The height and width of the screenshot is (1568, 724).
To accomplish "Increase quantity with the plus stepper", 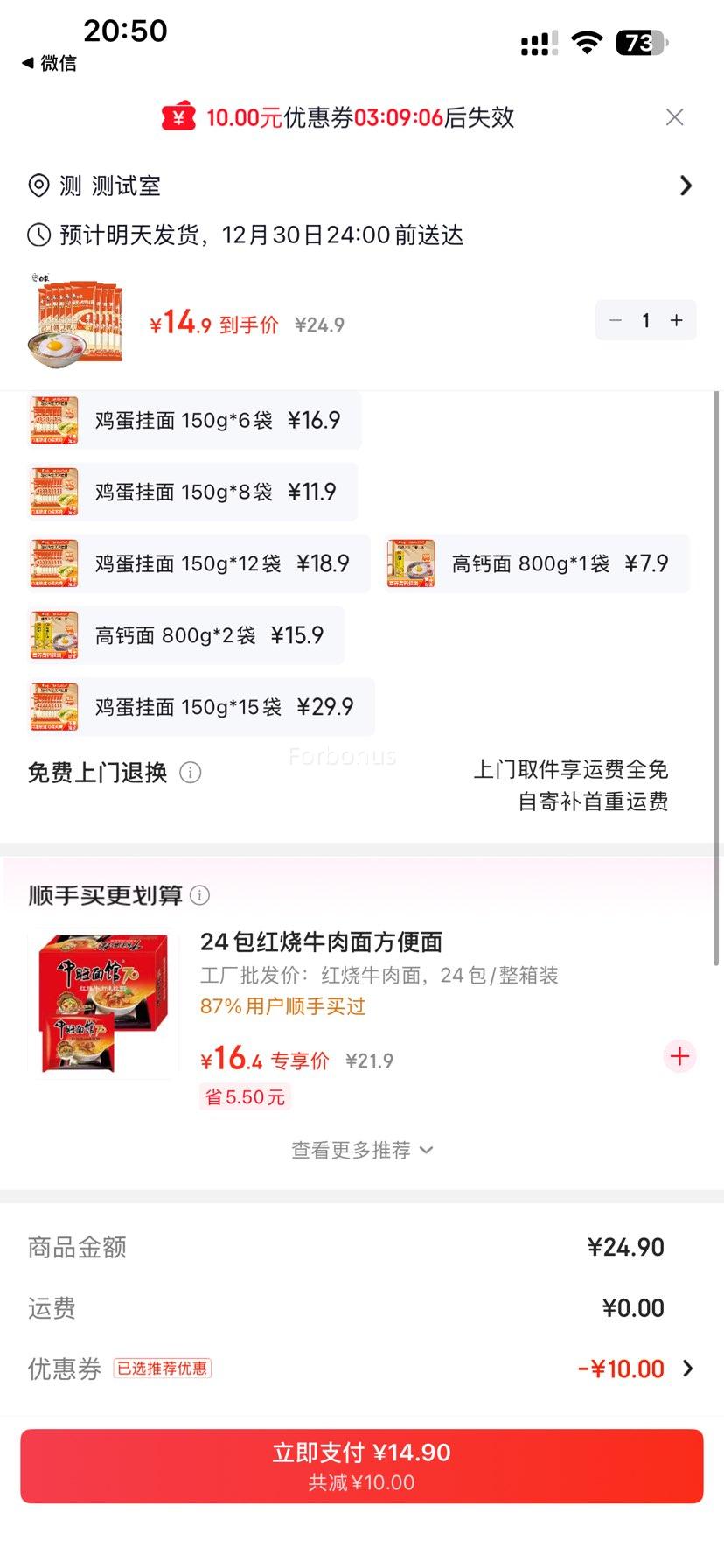I will tap(676, 320).
